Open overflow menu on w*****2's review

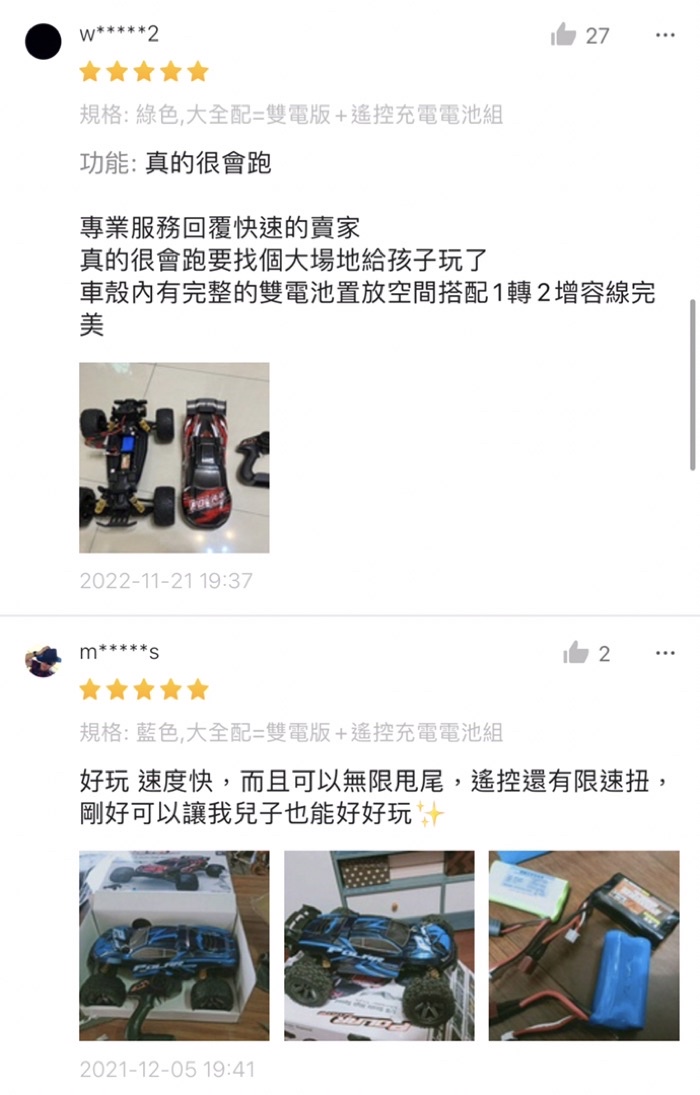click(x=665, y=35)
